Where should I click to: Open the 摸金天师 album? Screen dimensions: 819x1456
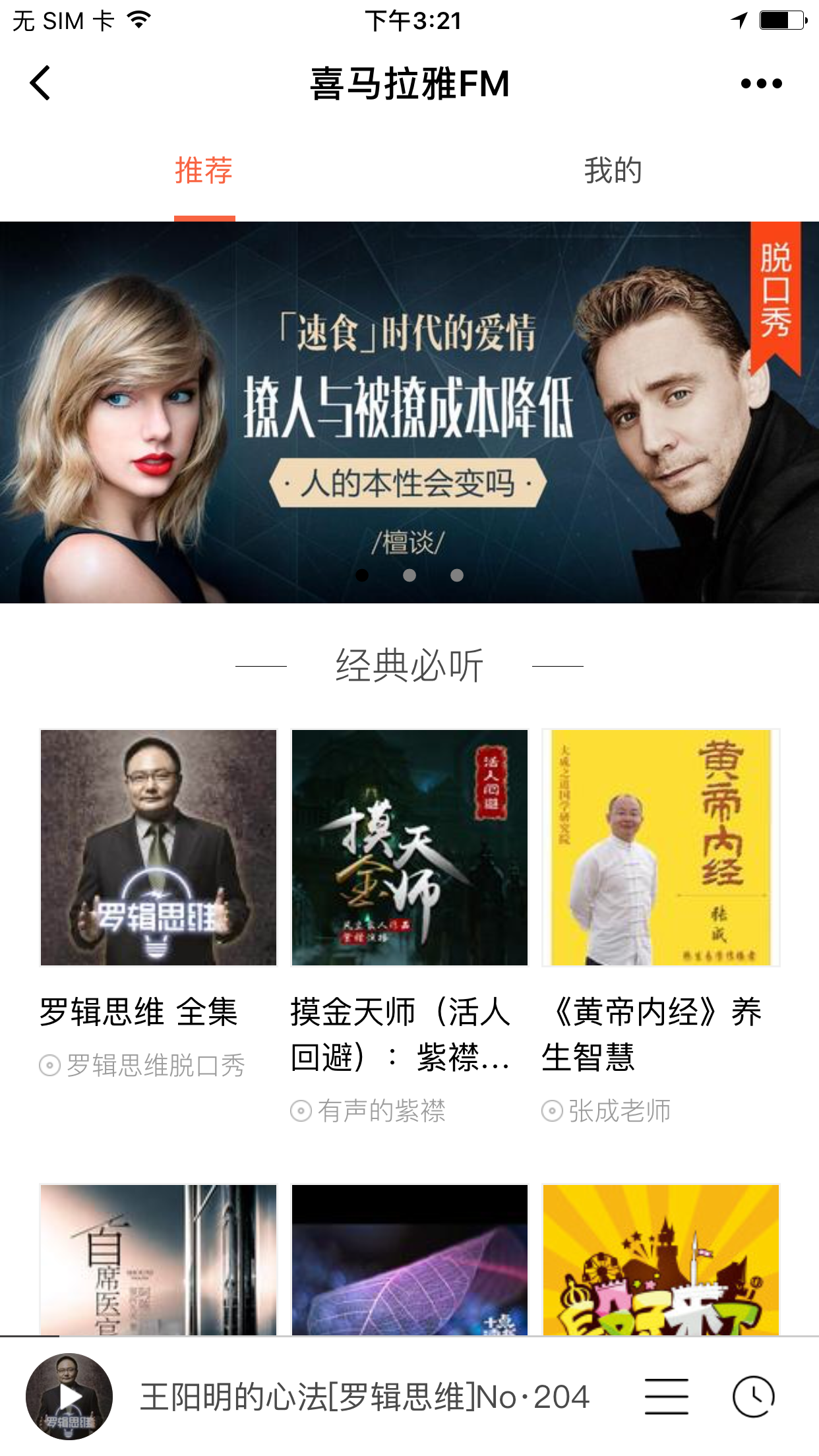[x=409, y=847]
